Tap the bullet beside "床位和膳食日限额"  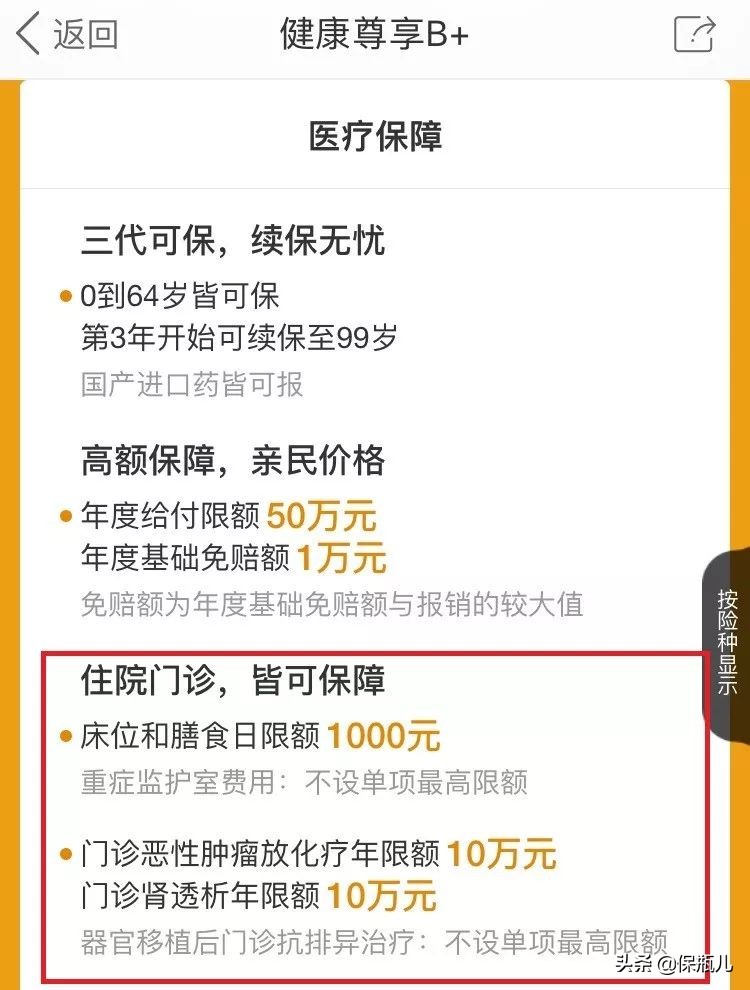coord(65,734)
